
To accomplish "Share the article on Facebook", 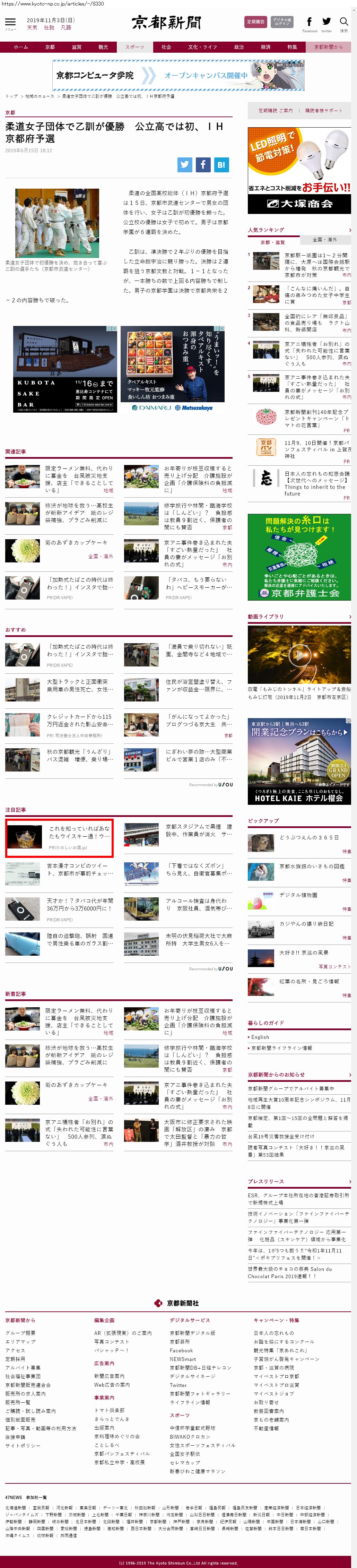I will [203, 164].
